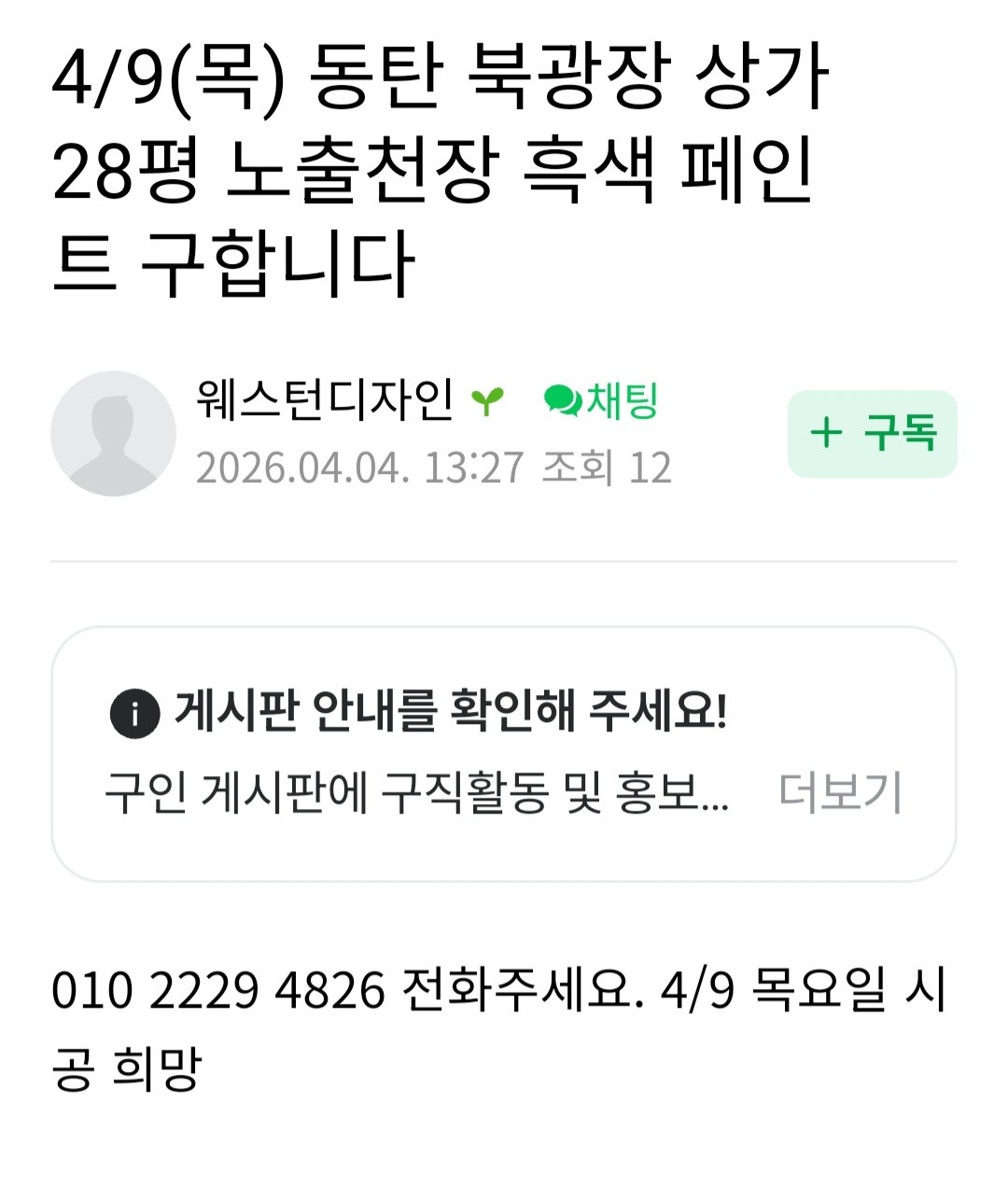The height and width of the screenshot is (1199, 1008).
Task: Open 웨스턴디자인 profile picture
Action: [x=113, y=434]
